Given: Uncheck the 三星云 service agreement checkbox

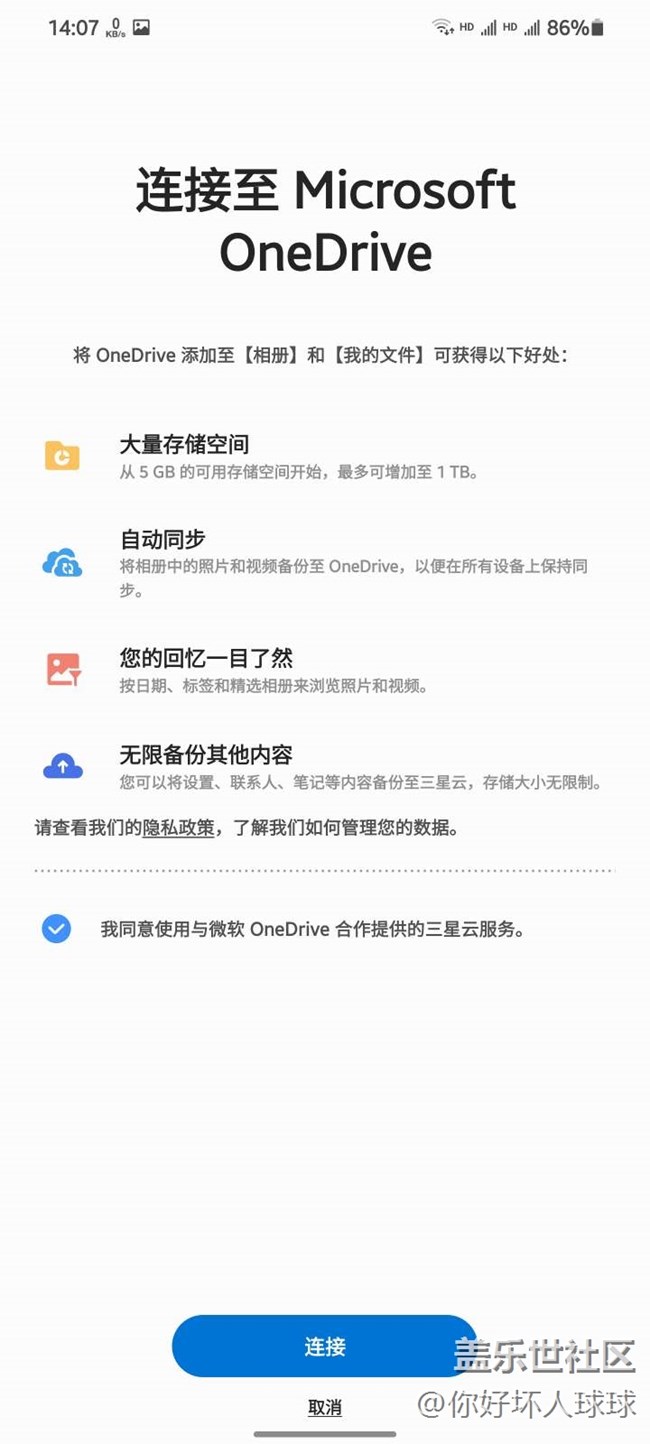Looking at the screenshot, I should [56, 929].
